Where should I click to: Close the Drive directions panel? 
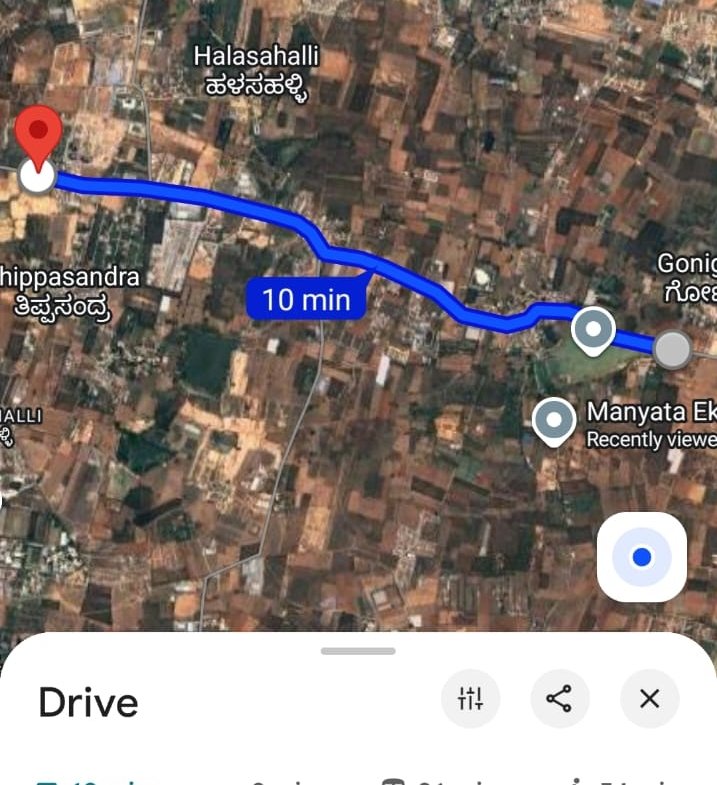point(649,698)
